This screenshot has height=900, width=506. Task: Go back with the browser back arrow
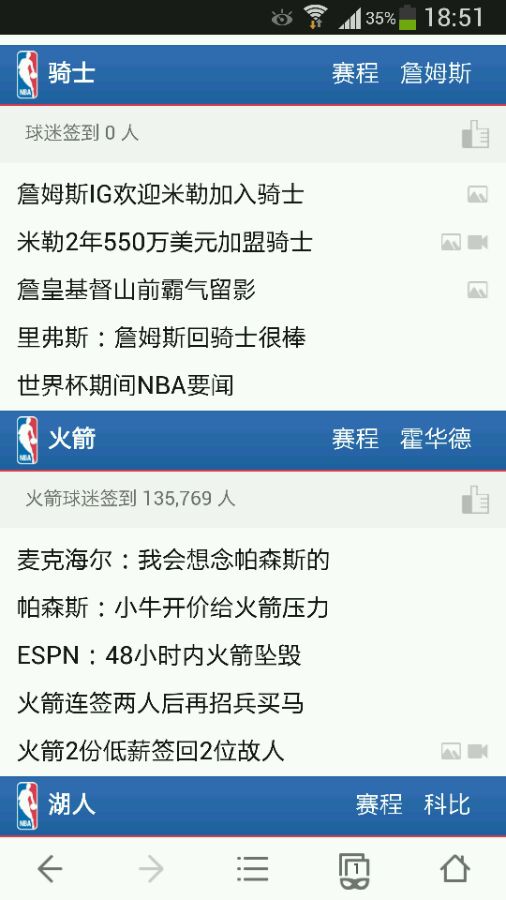click(x=50, y=870)
